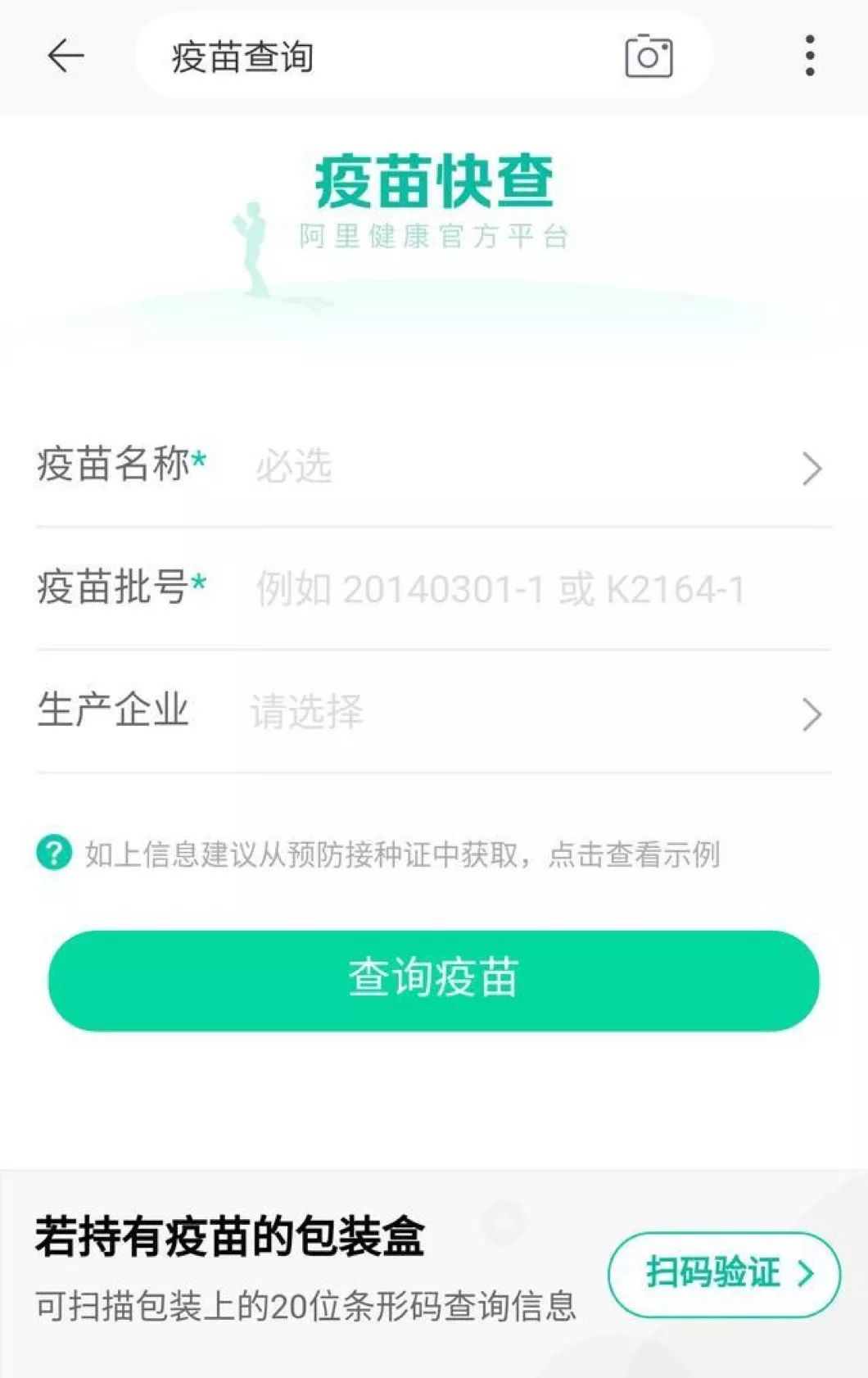
Task: Select a vaccine name in 疫苗名称
Action: coord(524,467)
